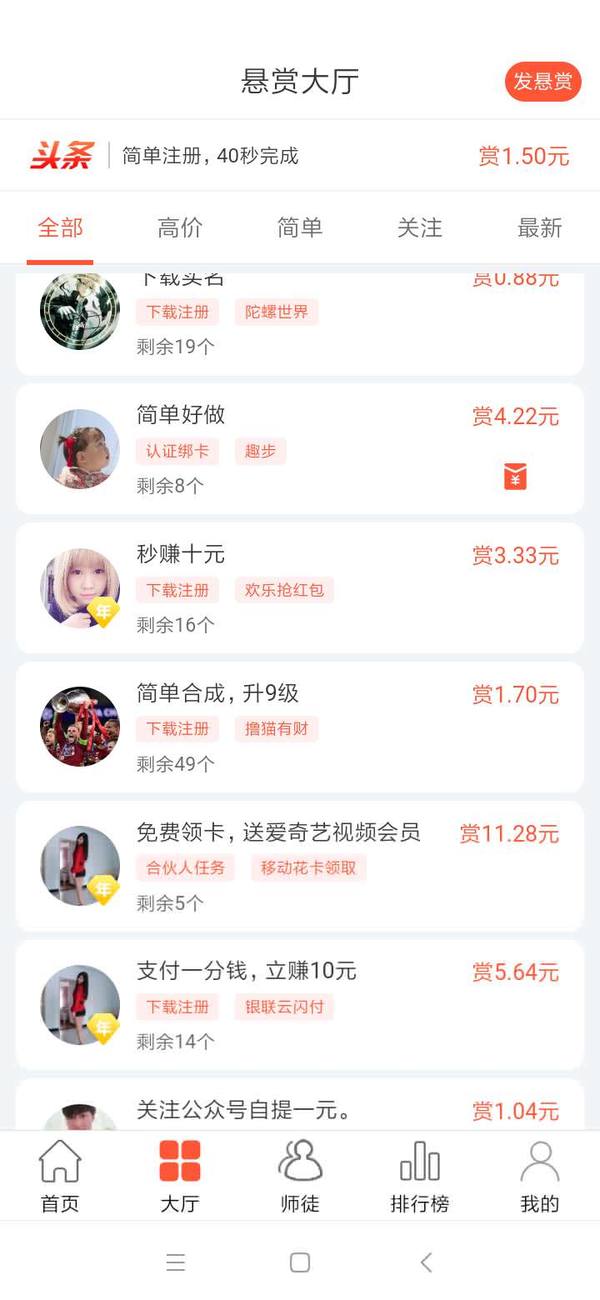Open the 我的 profile tab
Viewport: 600px width, 1300px height.
coord(540,1177)
